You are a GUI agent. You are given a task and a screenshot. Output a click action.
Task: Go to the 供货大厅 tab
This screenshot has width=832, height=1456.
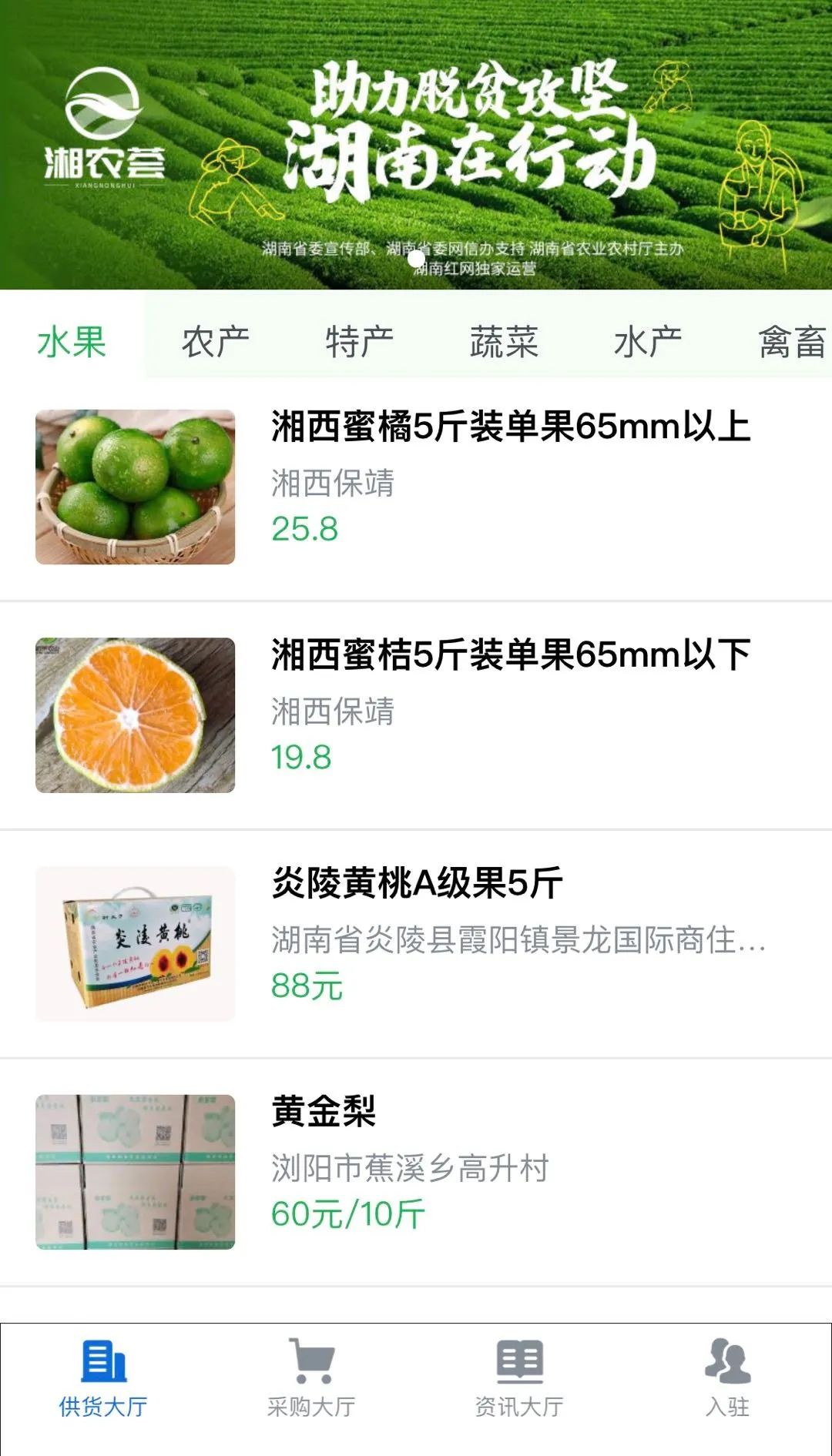(103, 1378)
